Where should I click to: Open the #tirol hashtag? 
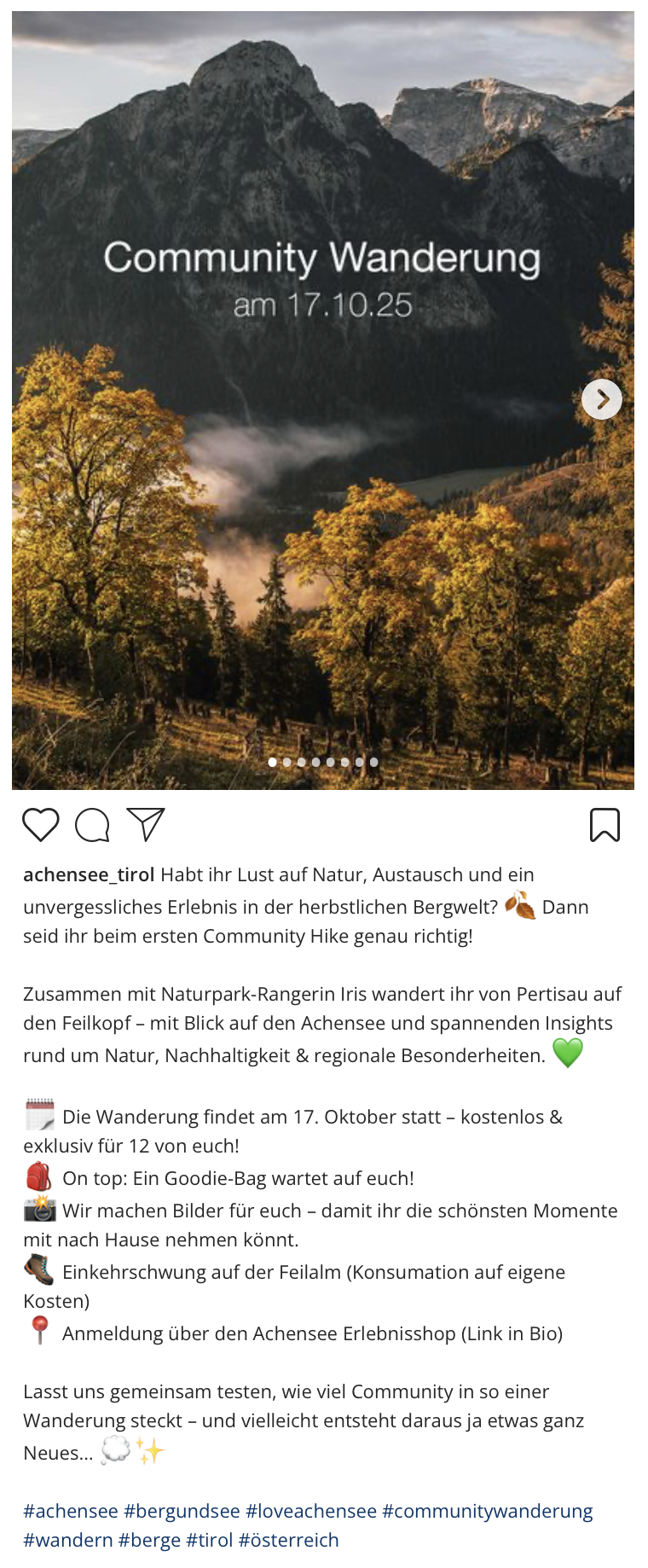(209, 1540)
